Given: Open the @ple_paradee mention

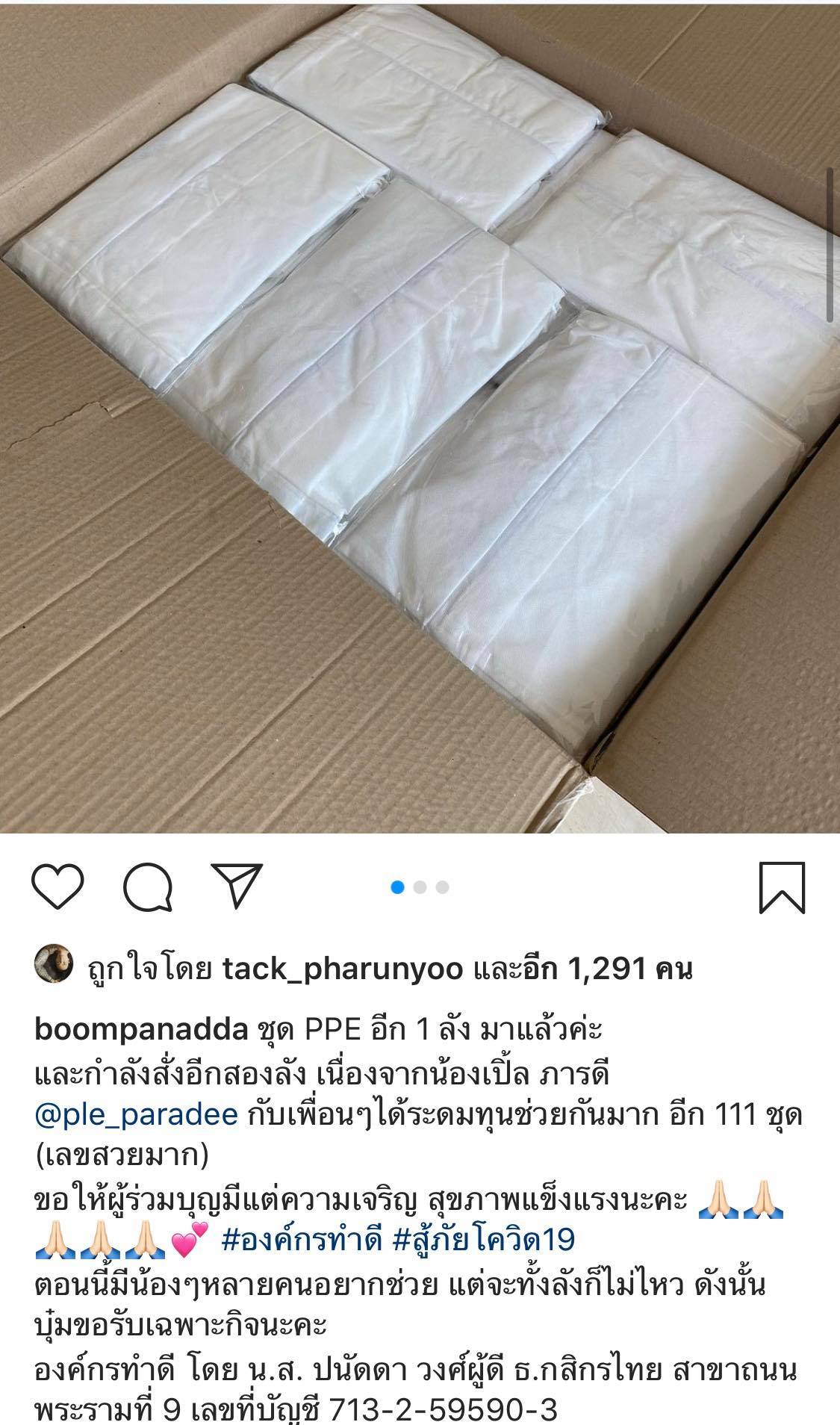Looking at the screenshot, I should (136, 1115).
